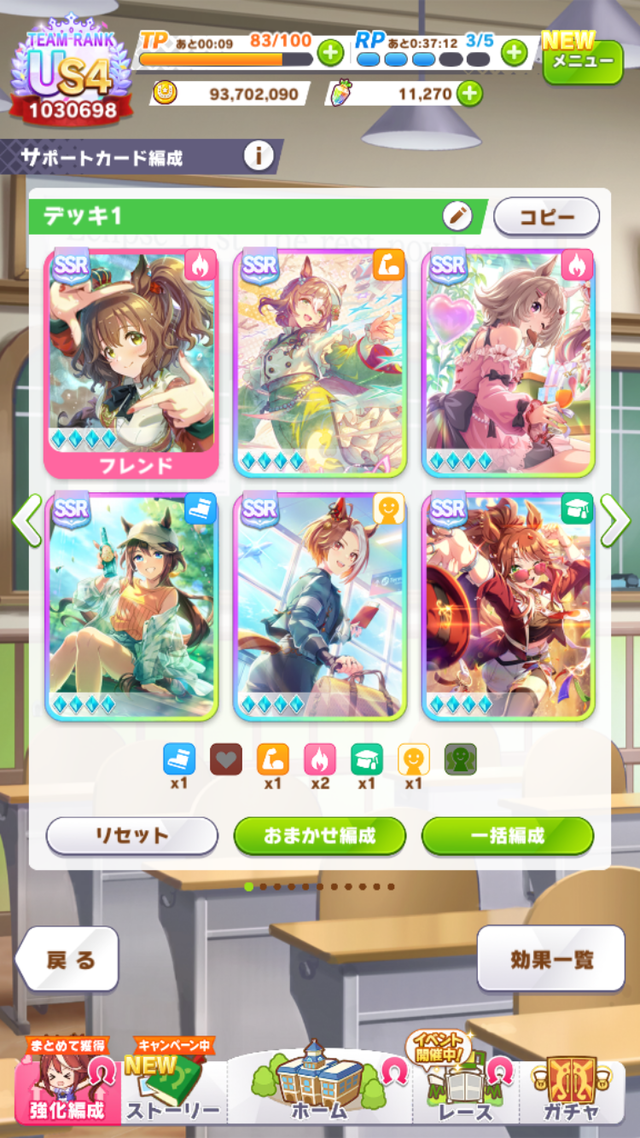Open the 効果一覧 effects list
This screenshot has height=1138, width=640.
coord(552,959)
